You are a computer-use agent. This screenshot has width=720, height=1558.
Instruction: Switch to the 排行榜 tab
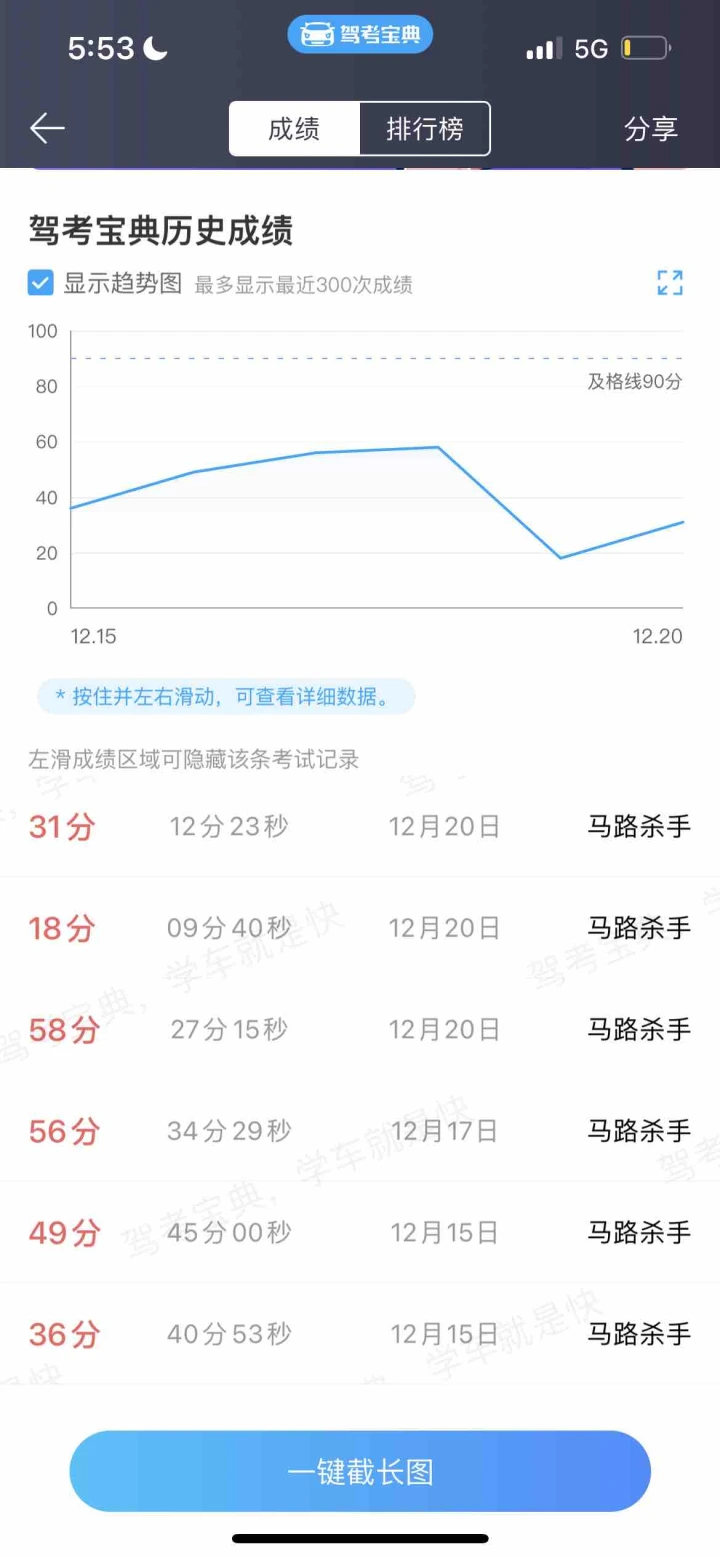coord(425,129)
